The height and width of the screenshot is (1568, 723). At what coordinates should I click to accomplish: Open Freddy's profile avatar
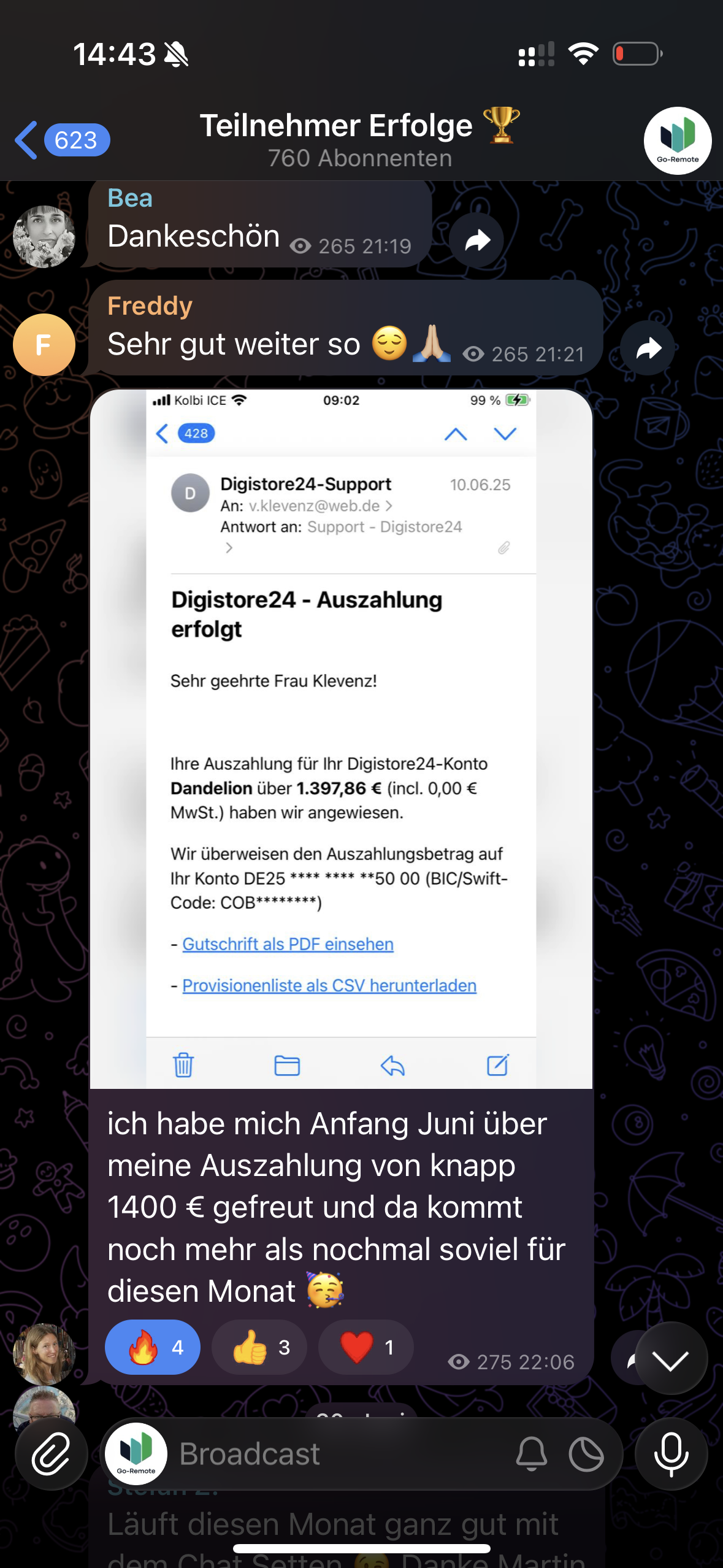pyautogui.click(x=44, y=345)
